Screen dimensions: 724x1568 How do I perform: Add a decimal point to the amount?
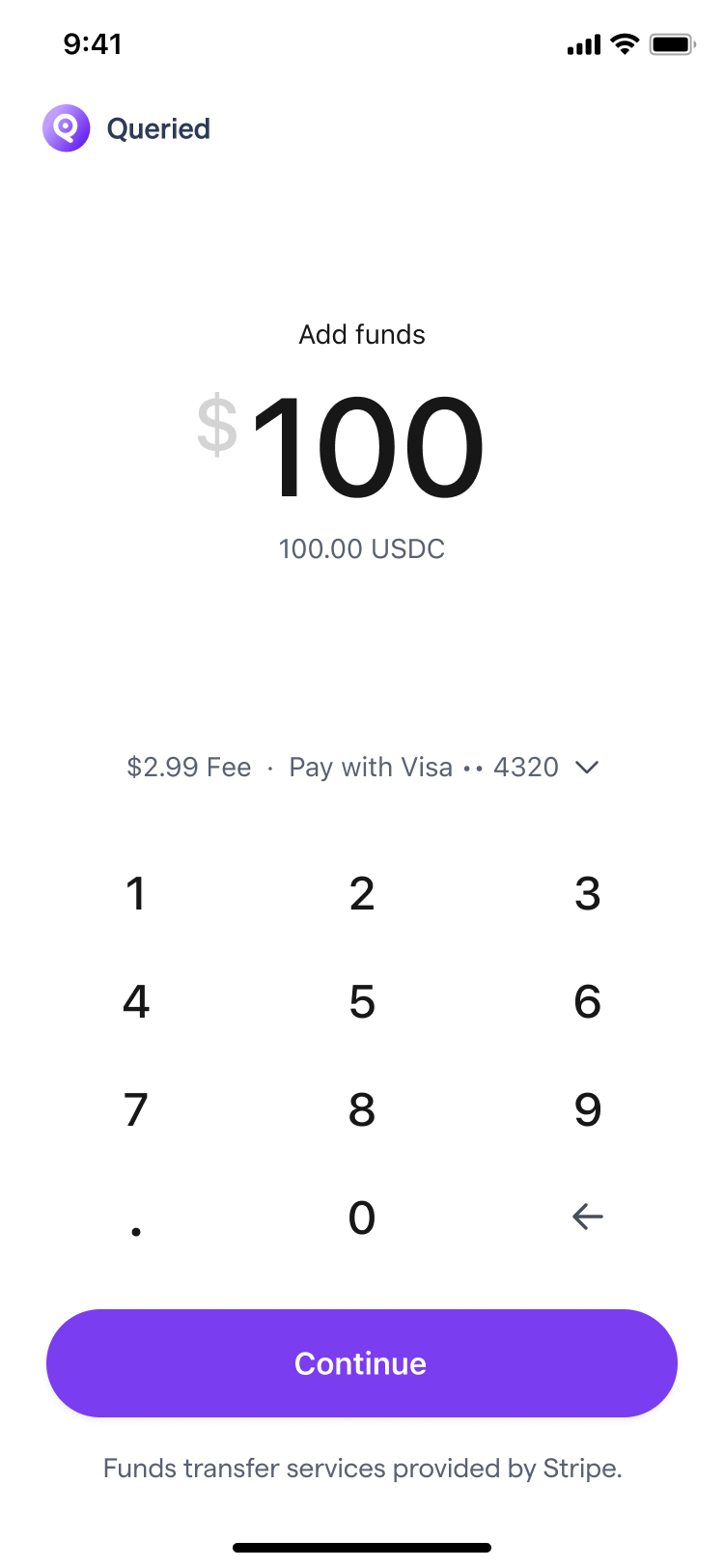click(x=136, y=1224)
